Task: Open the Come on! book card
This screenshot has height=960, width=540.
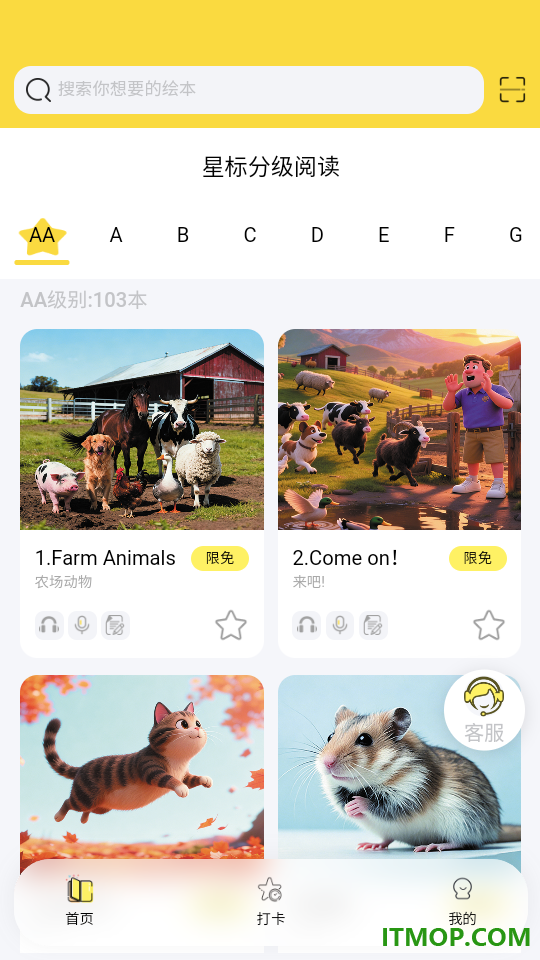Action: coord(399,493)
